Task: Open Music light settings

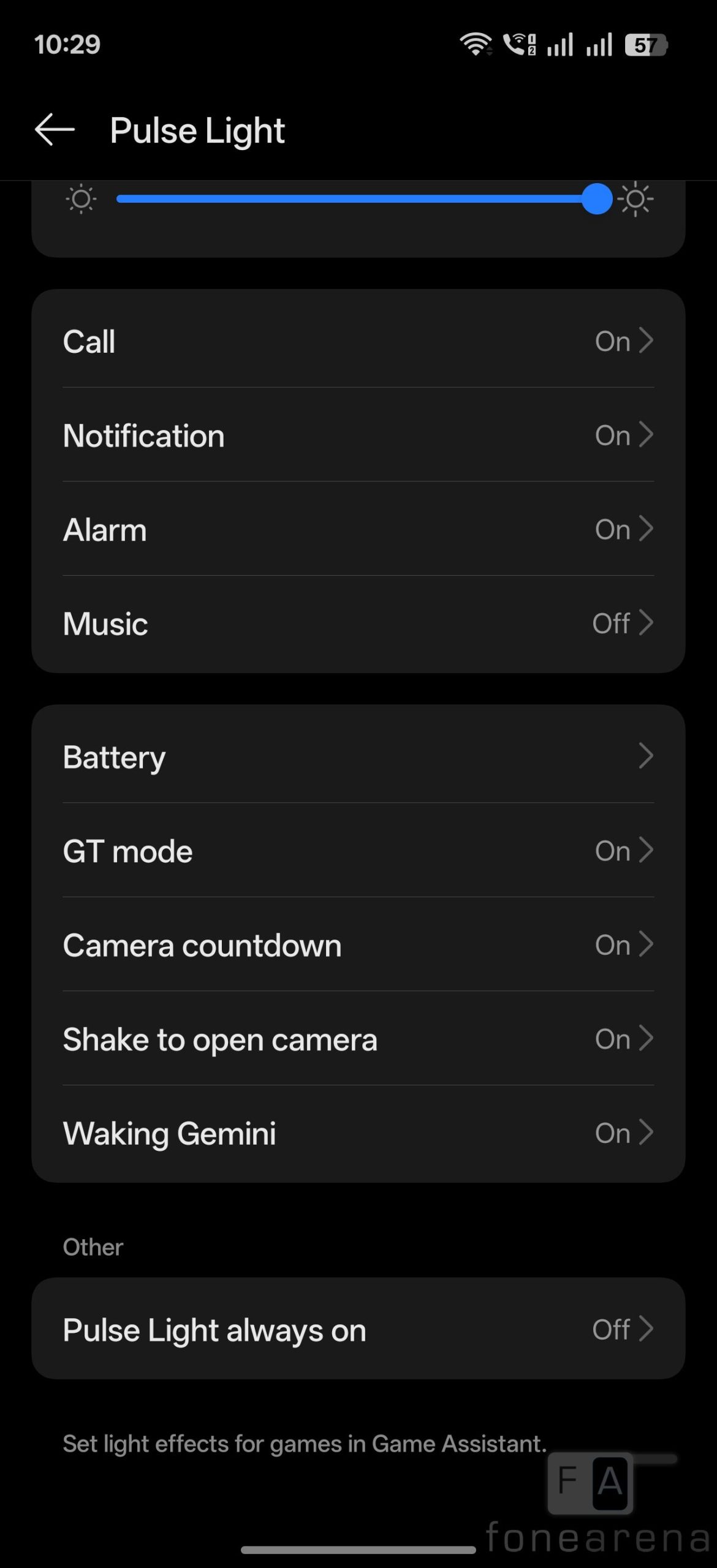Action: pos(358,624)
